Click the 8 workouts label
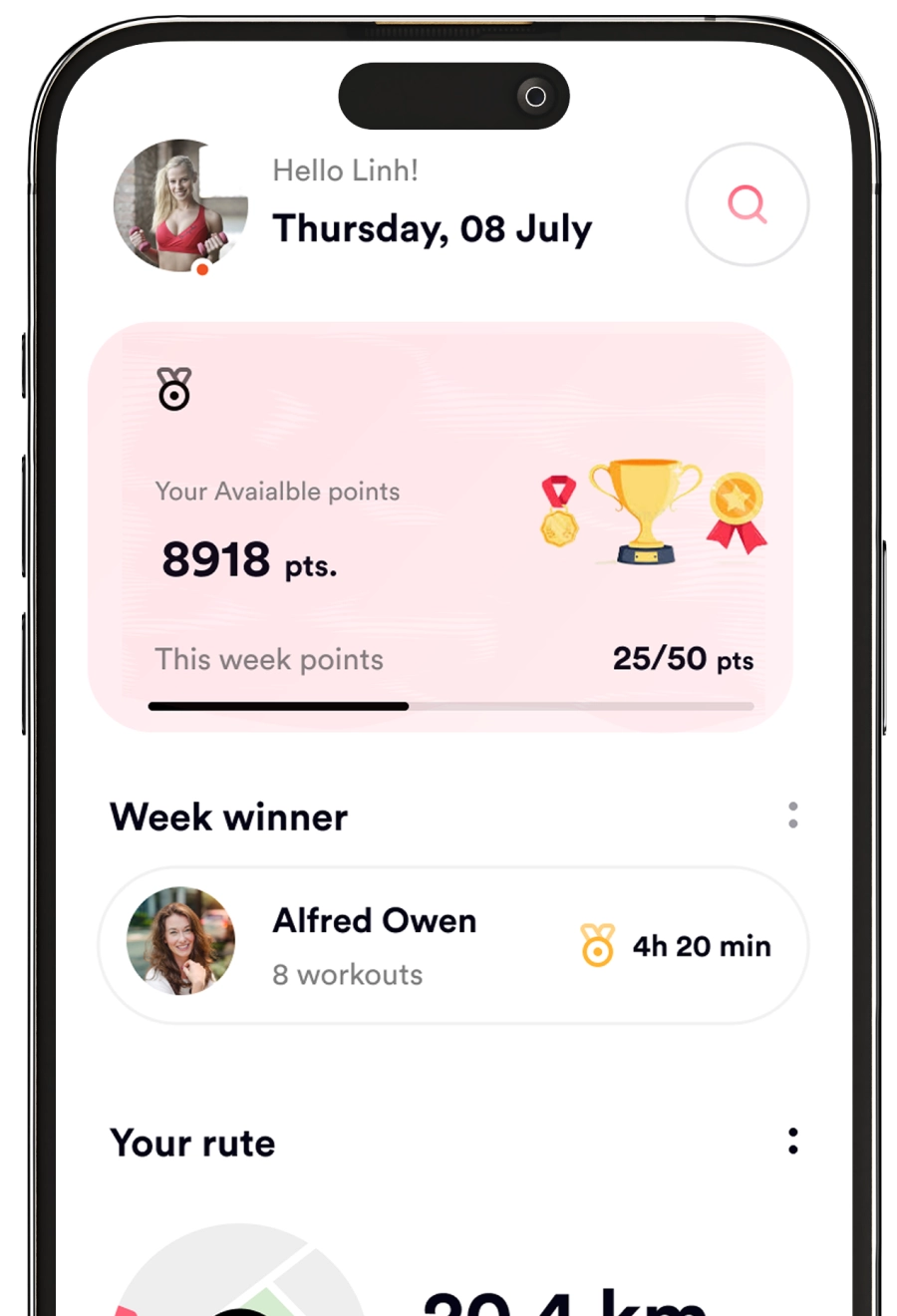The width and height of the screenshot is (897, 1316). pos(347,974)
